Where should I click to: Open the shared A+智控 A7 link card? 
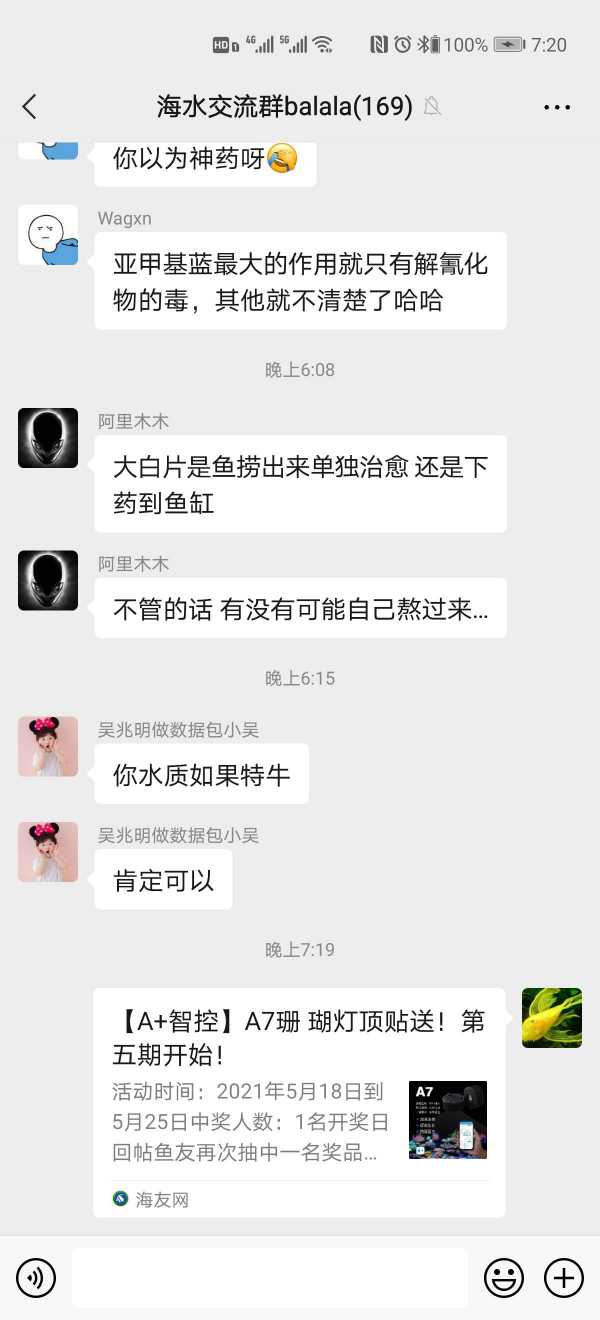point(299,1102)
